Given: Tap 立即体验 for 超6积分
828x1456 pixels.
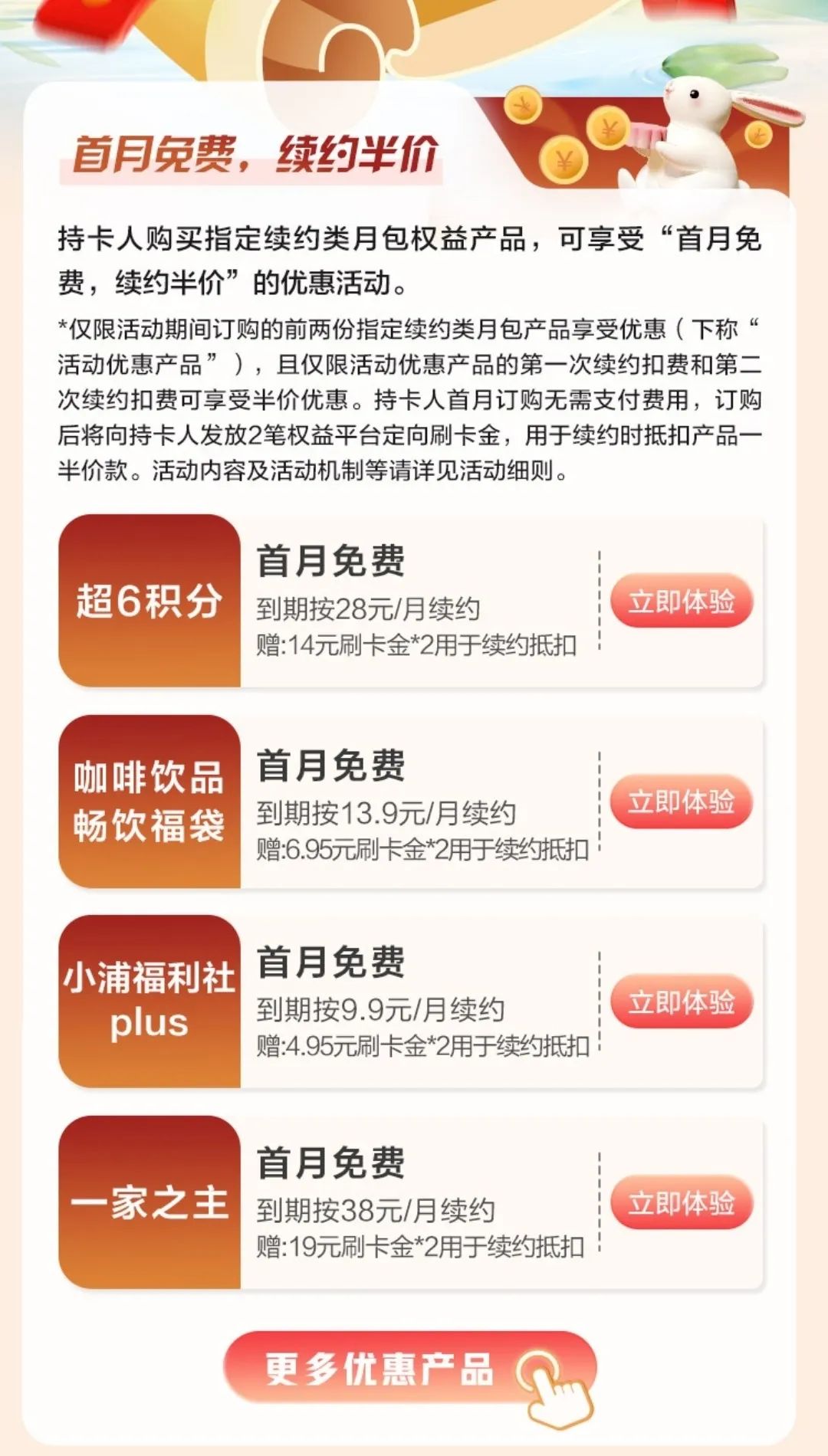Looking at the screenshot, I should click(x=681, y=602).
